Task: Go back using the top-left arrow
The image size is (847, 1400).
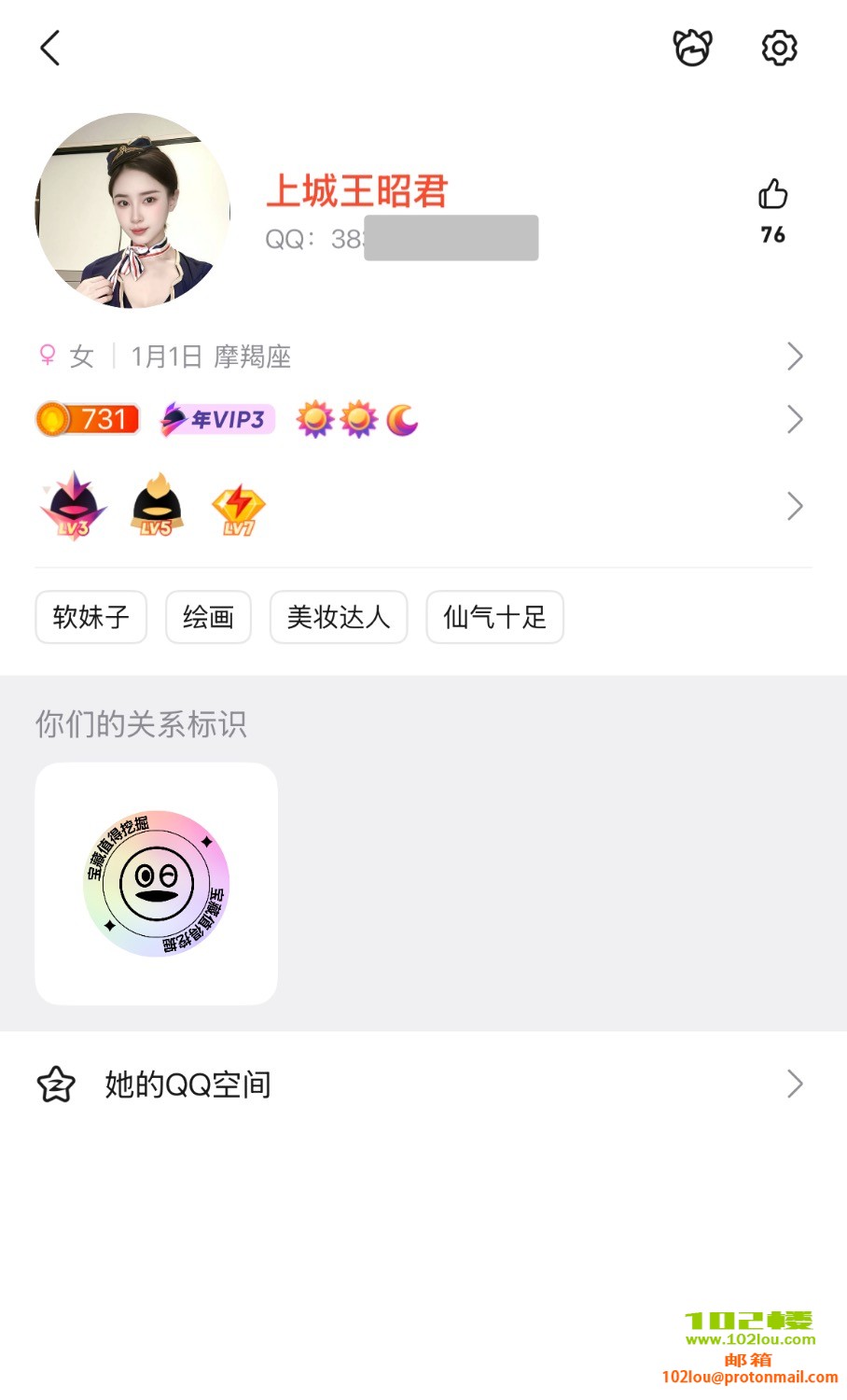Action: pos(50,48)
